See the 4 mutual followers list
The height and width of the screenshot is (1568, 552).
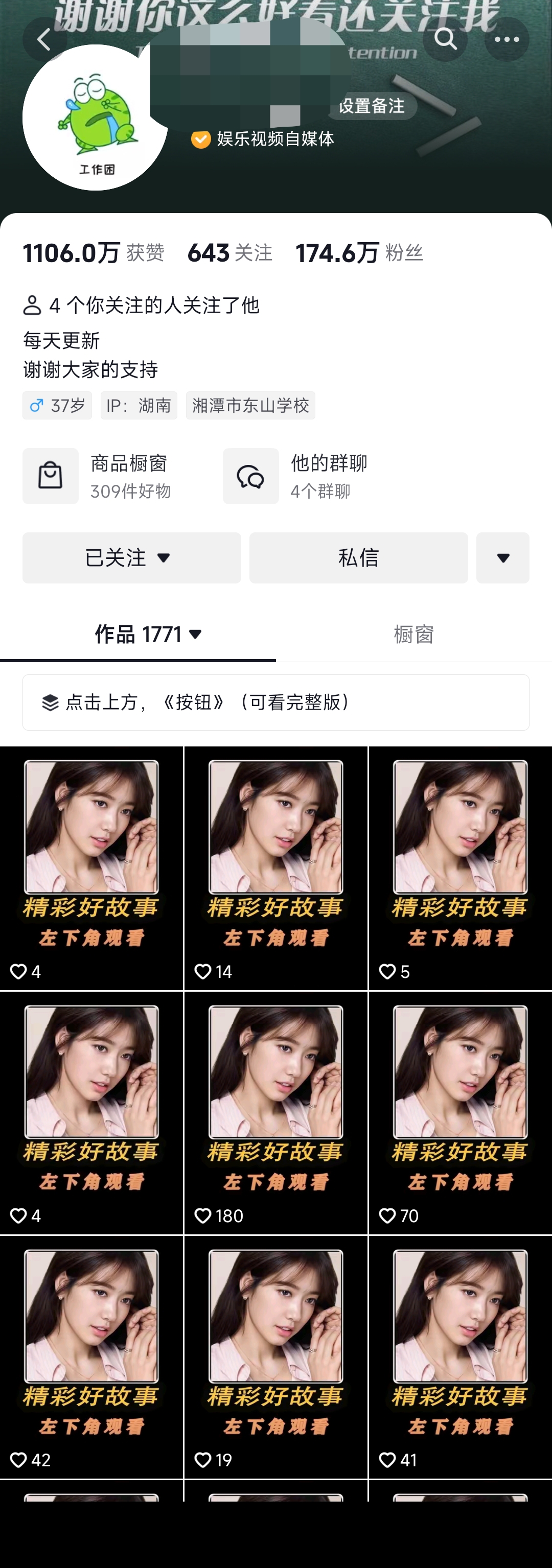coord(141,305)
